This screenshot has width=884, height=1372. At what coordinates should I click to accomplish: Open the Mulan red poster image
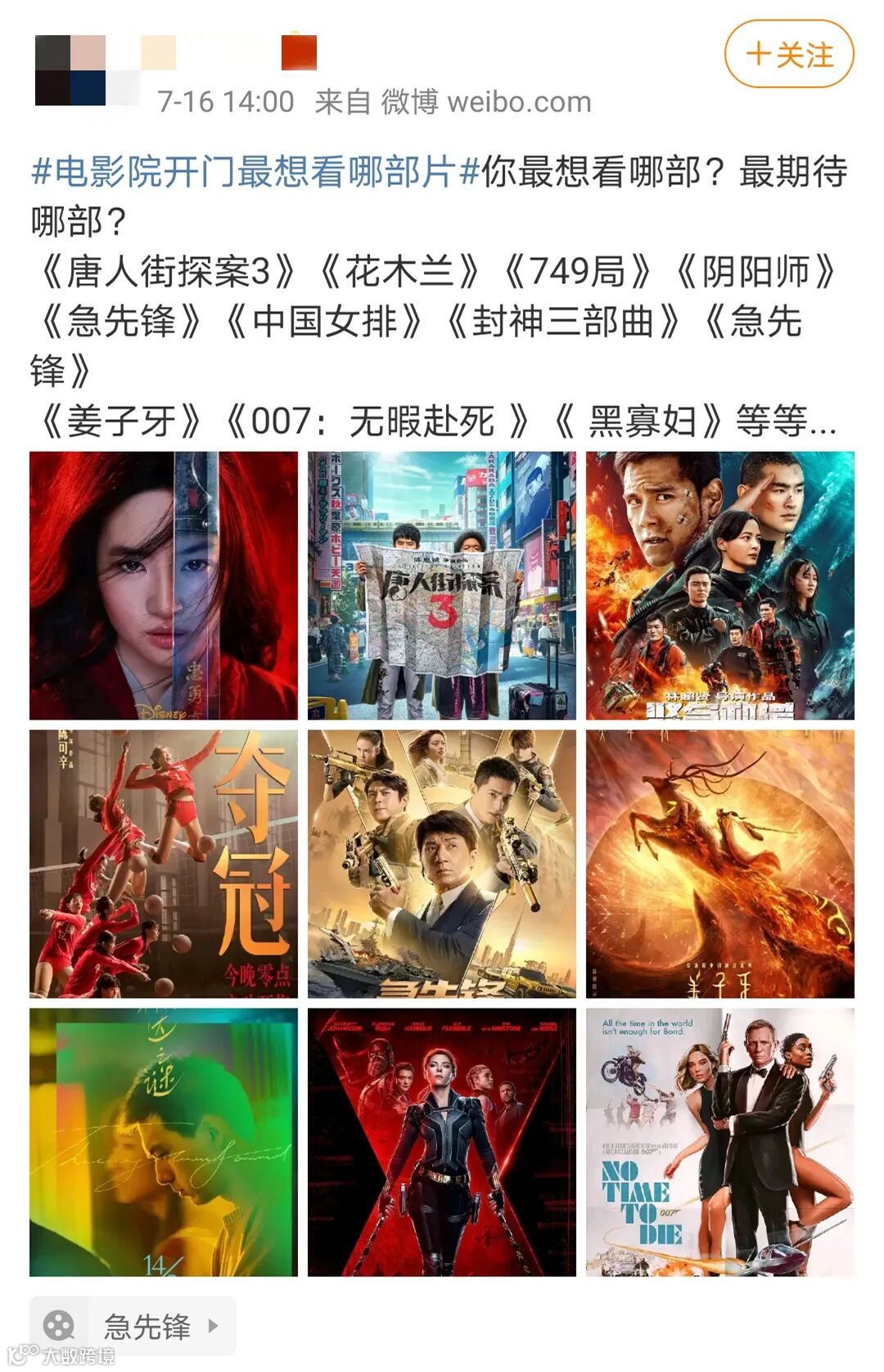coord(164,585)
